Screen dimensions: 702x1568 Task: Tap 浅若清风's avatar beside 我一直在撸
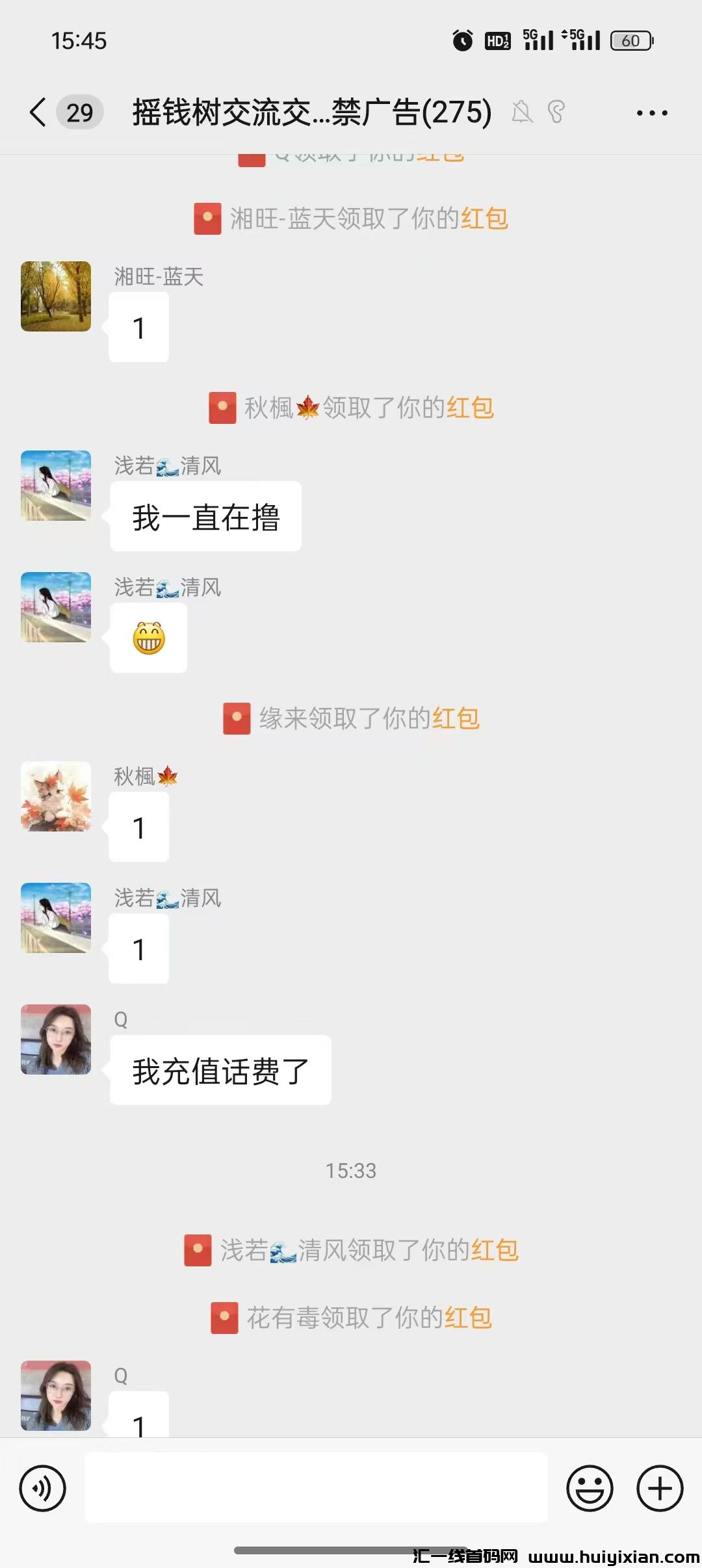coord(56,486)
